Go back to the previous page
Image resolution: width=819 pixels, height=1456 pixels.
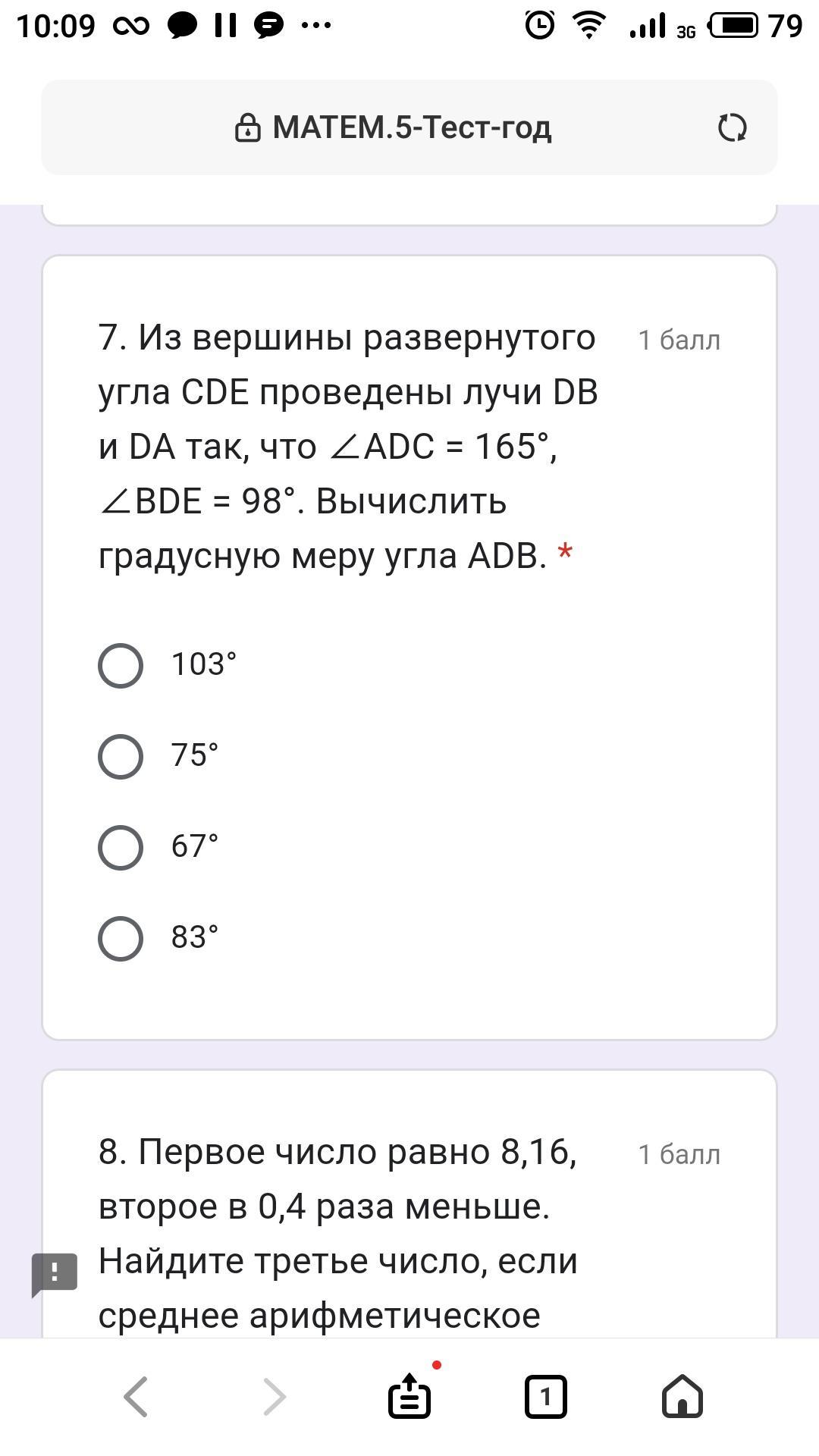point(136,1396)
